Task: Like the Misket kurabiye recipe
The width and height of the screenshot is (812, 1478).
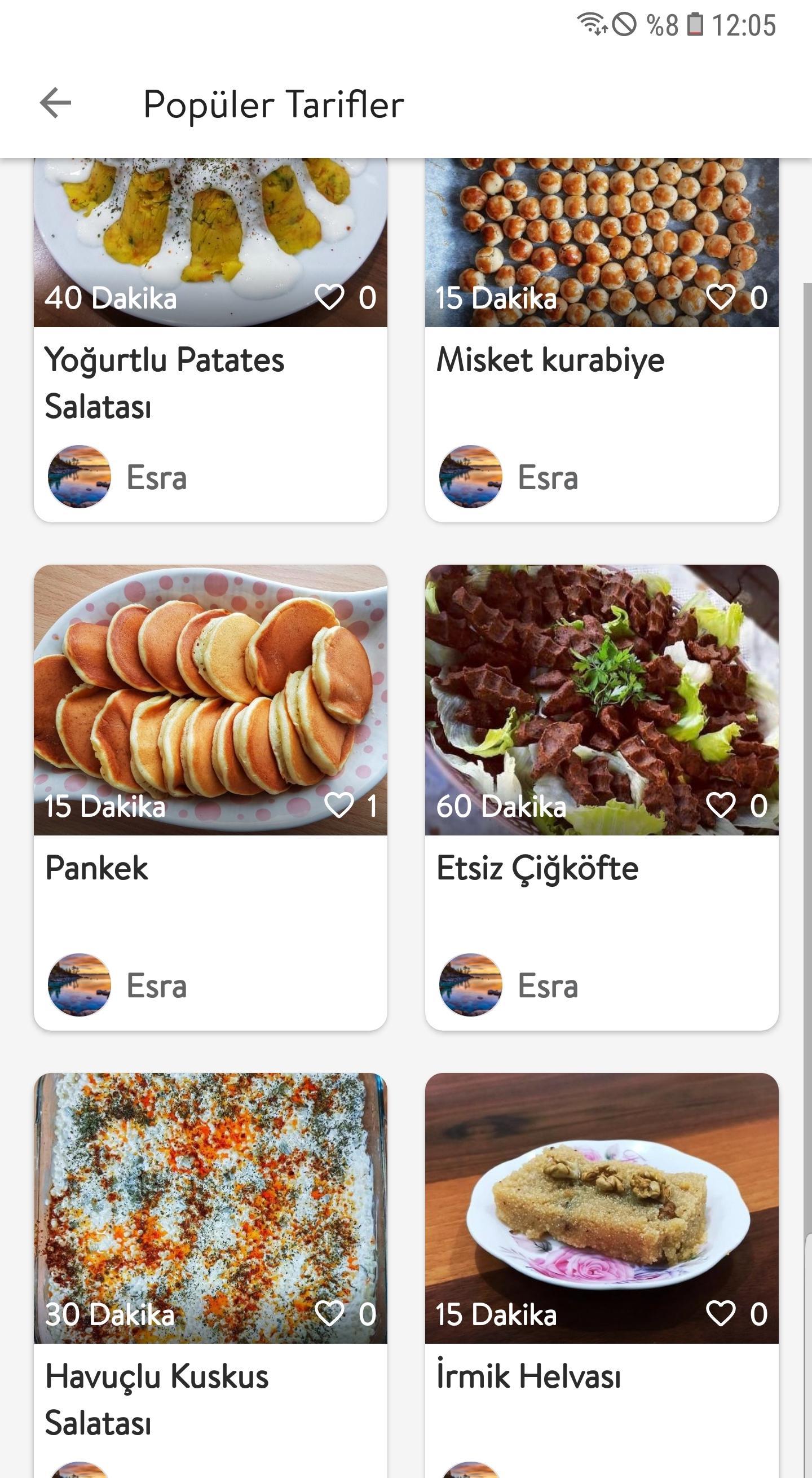Action: (x=720, y=297)
